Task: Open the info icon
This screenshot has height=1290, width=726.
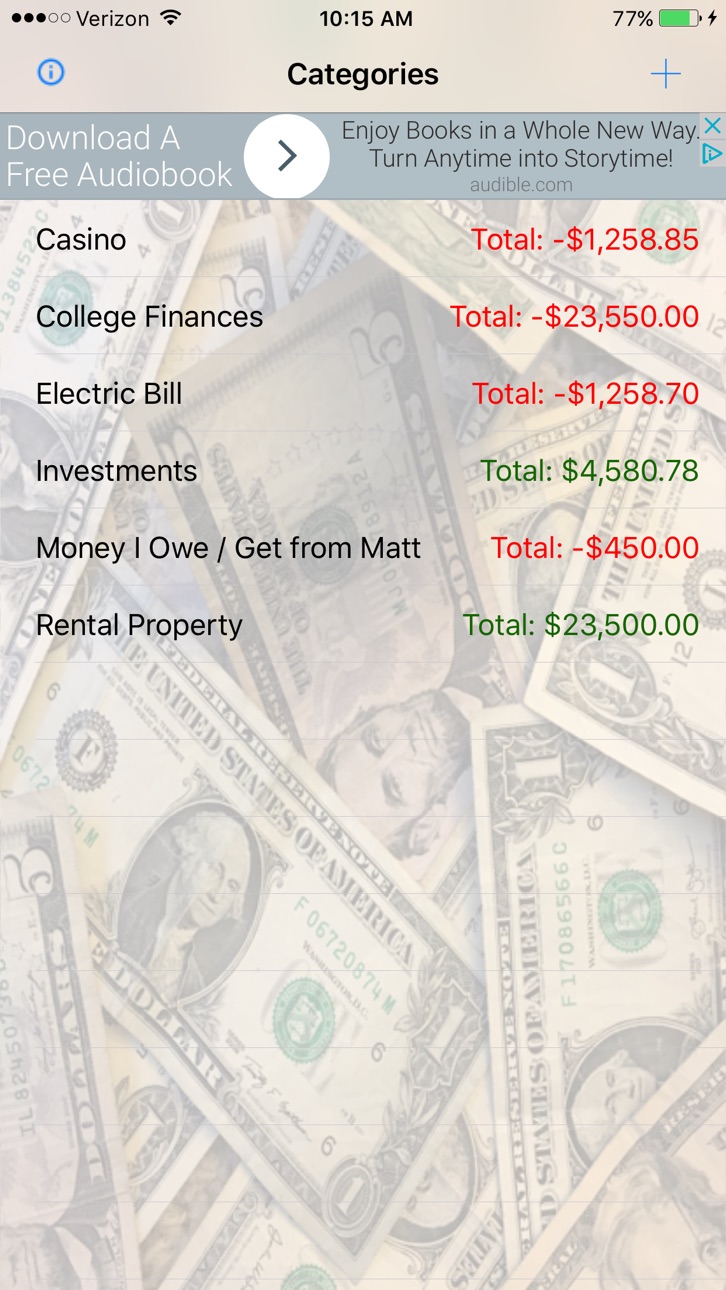Action: click(51, 73)
